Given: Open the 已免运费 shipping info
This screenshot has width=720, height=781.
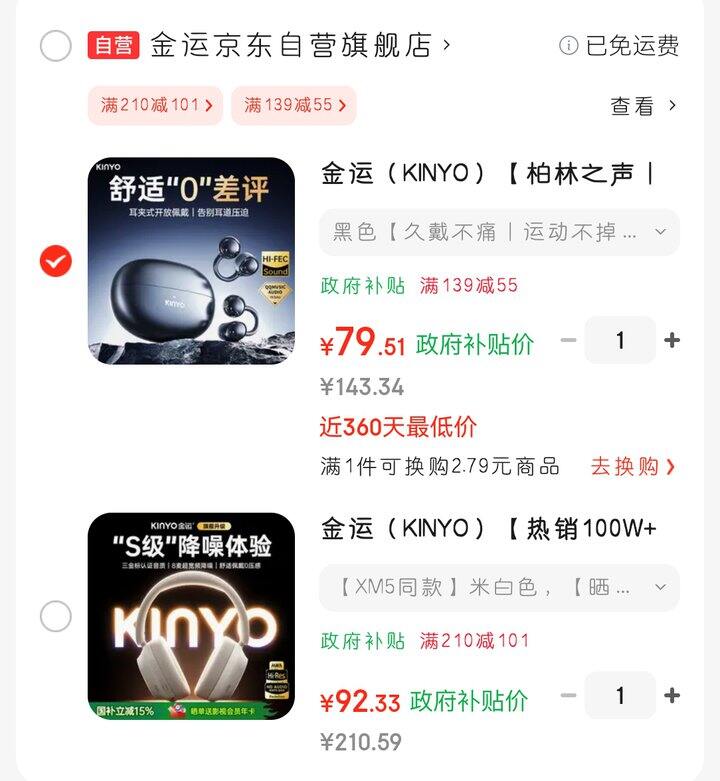Looking at the screenshot, I should pyautogui.click(x=619, y=46).
